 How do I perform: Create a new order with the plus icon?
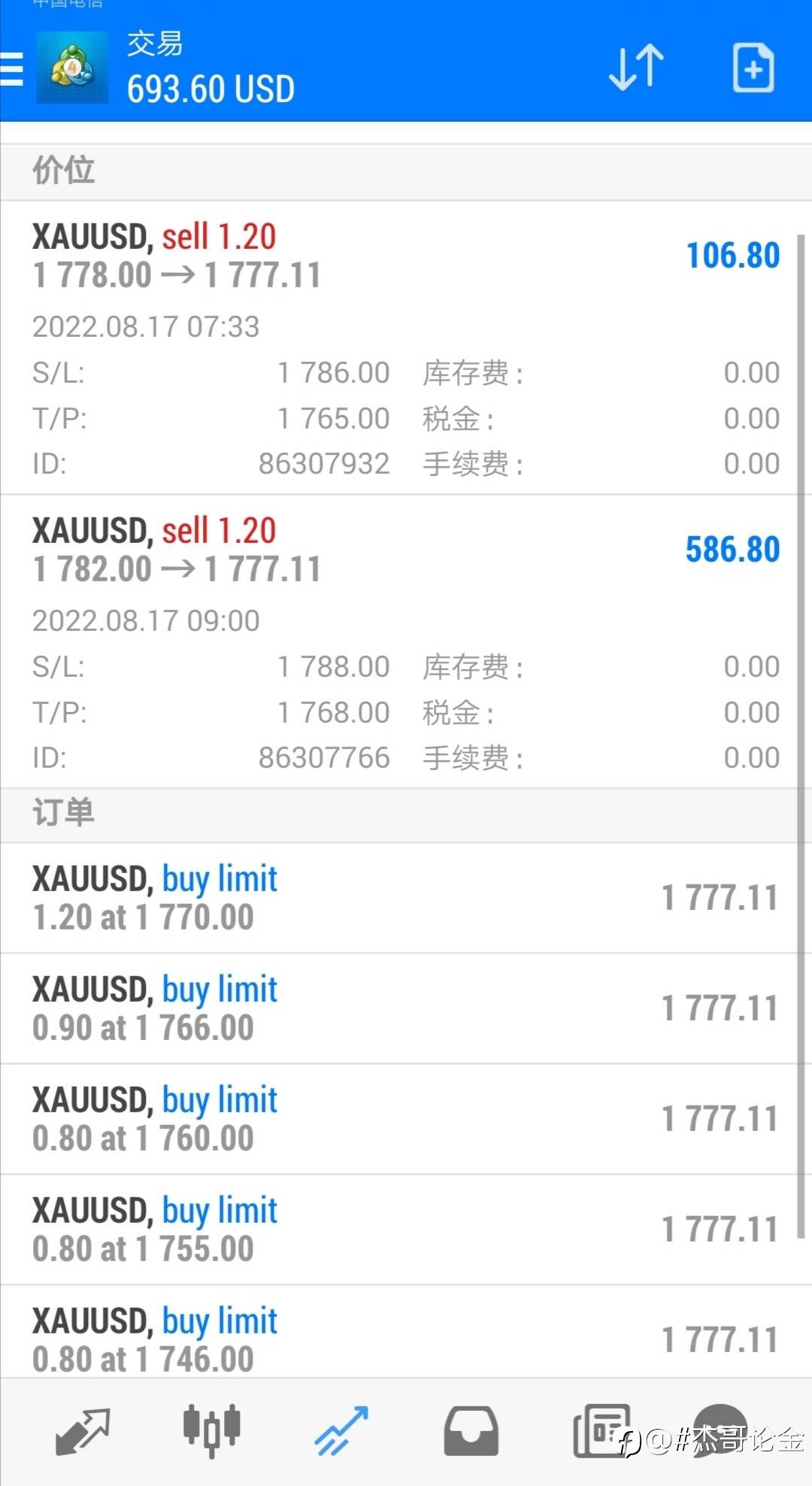click(753, 68)
